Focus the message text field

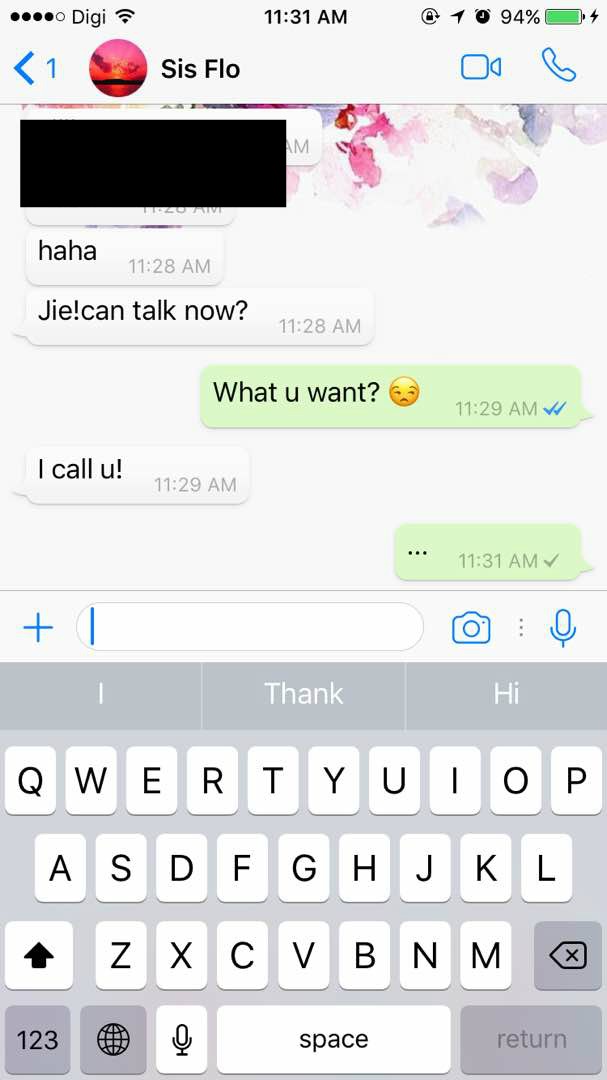250,627
